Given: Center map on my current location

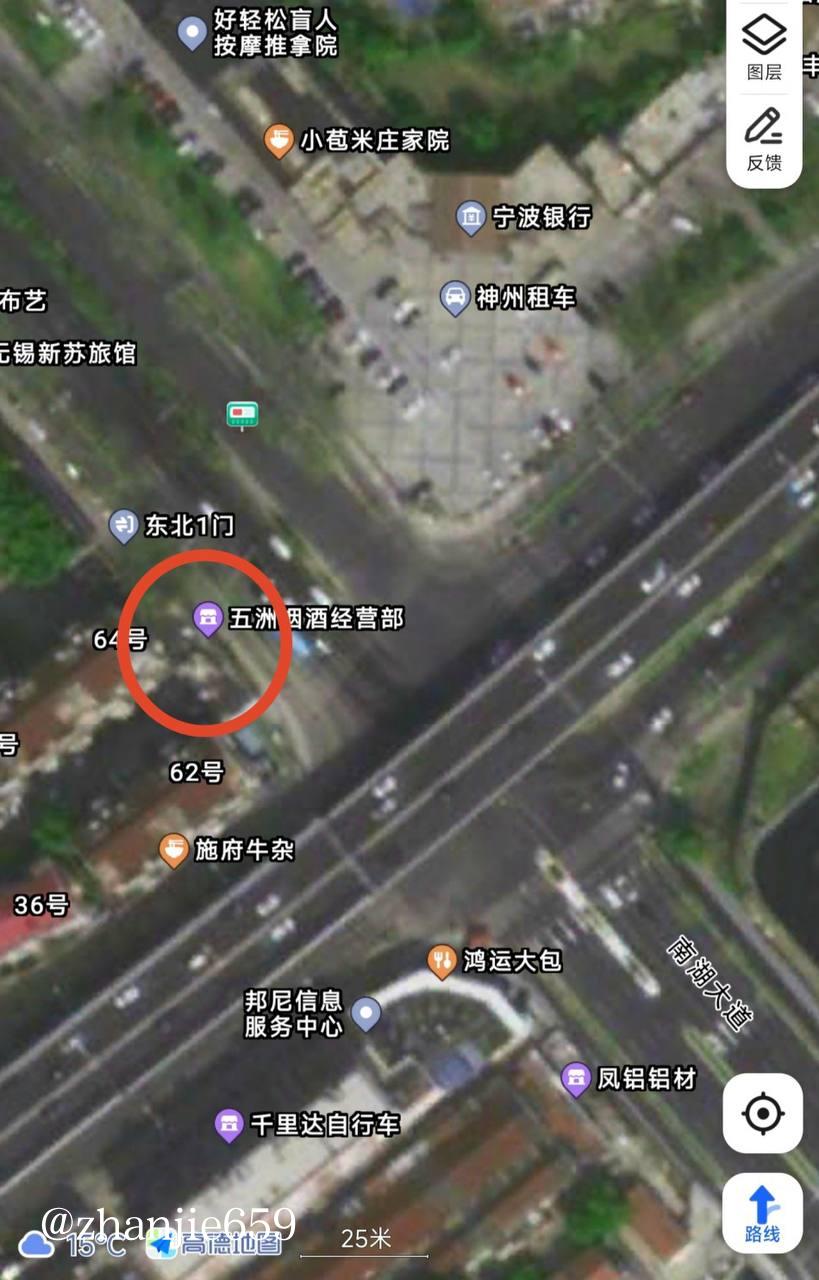Looking at the screenshot, I should click(x=763, y=1113).
